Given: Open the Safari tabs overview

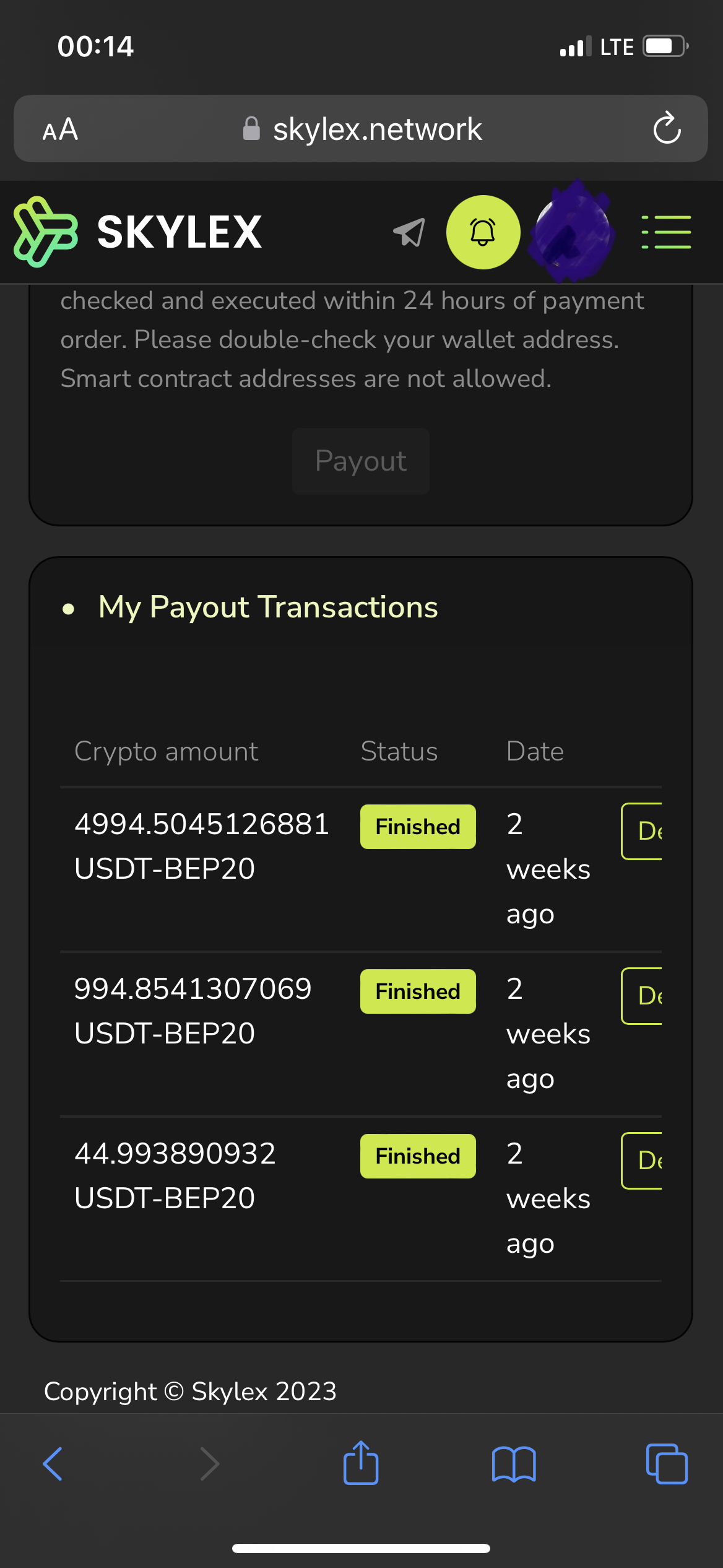Looking at the screenshot, I should click(667, 1464).
